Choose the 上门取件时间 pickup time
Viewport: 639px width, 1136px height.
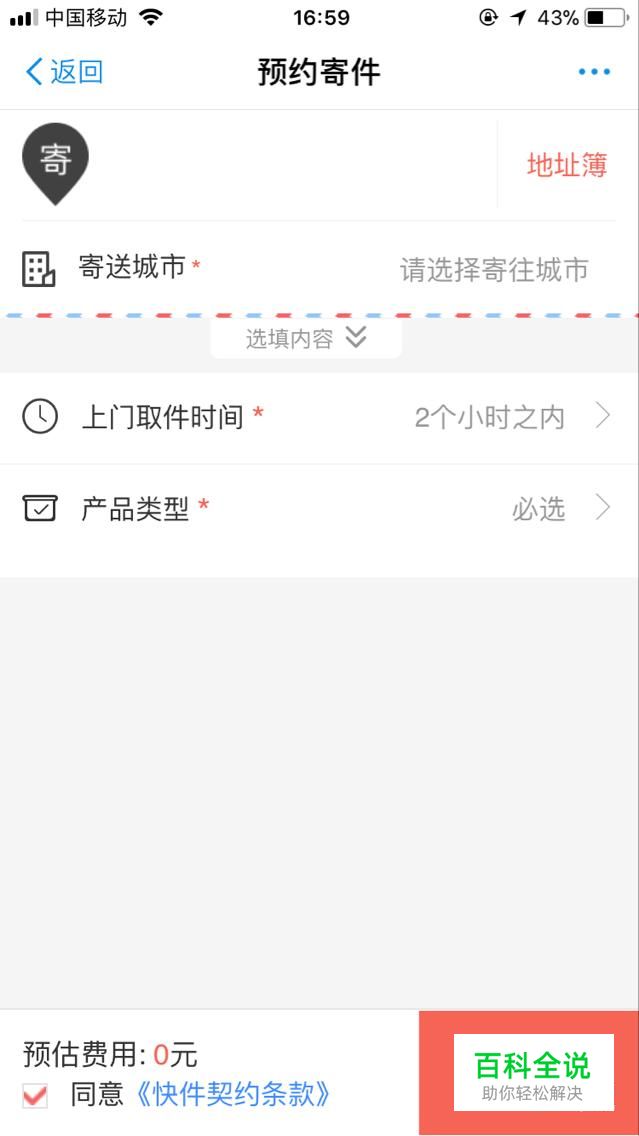click(x=320, y=417)
